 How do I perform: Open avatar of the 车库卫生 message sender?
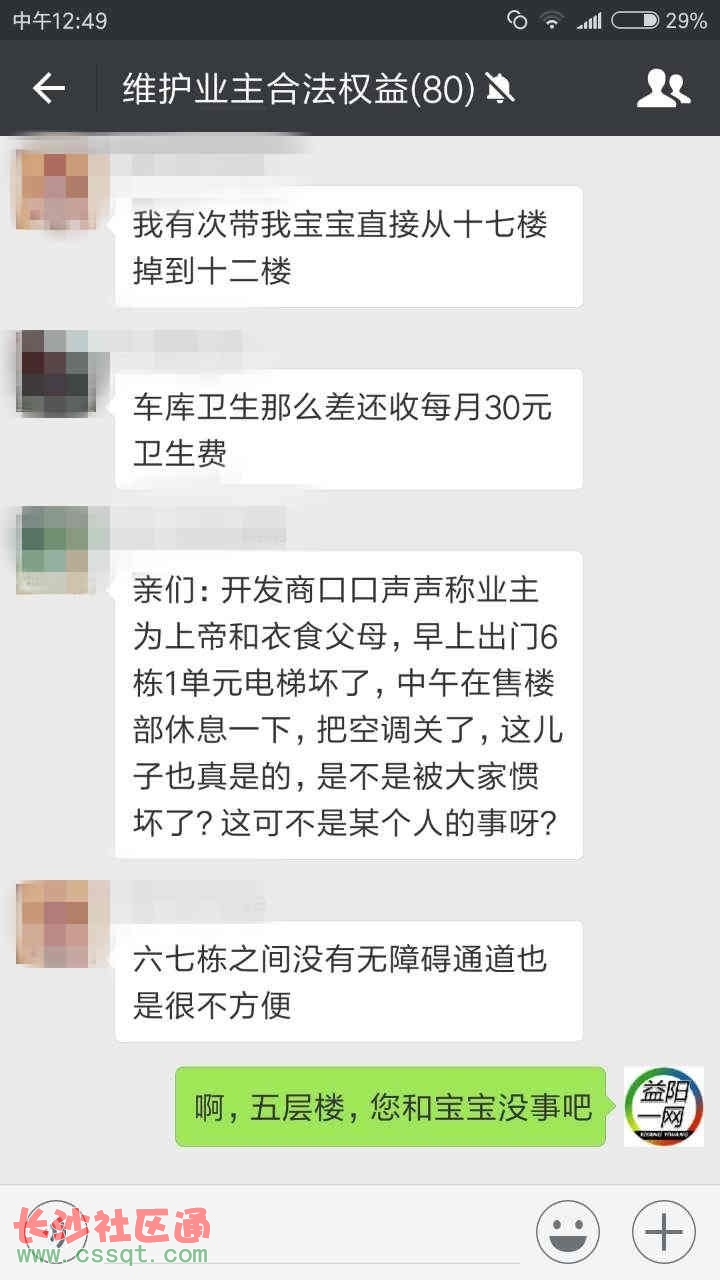click(x=56, y=372)
